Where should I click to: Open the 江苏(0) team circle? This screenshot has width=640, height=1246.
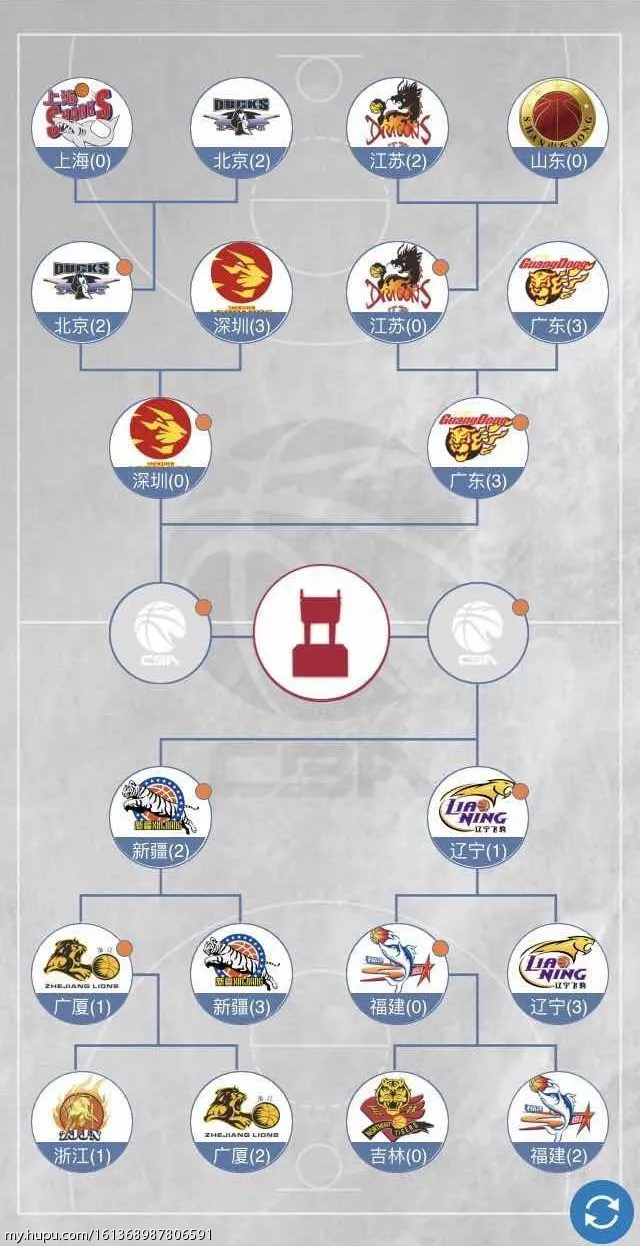click(397, 291)
